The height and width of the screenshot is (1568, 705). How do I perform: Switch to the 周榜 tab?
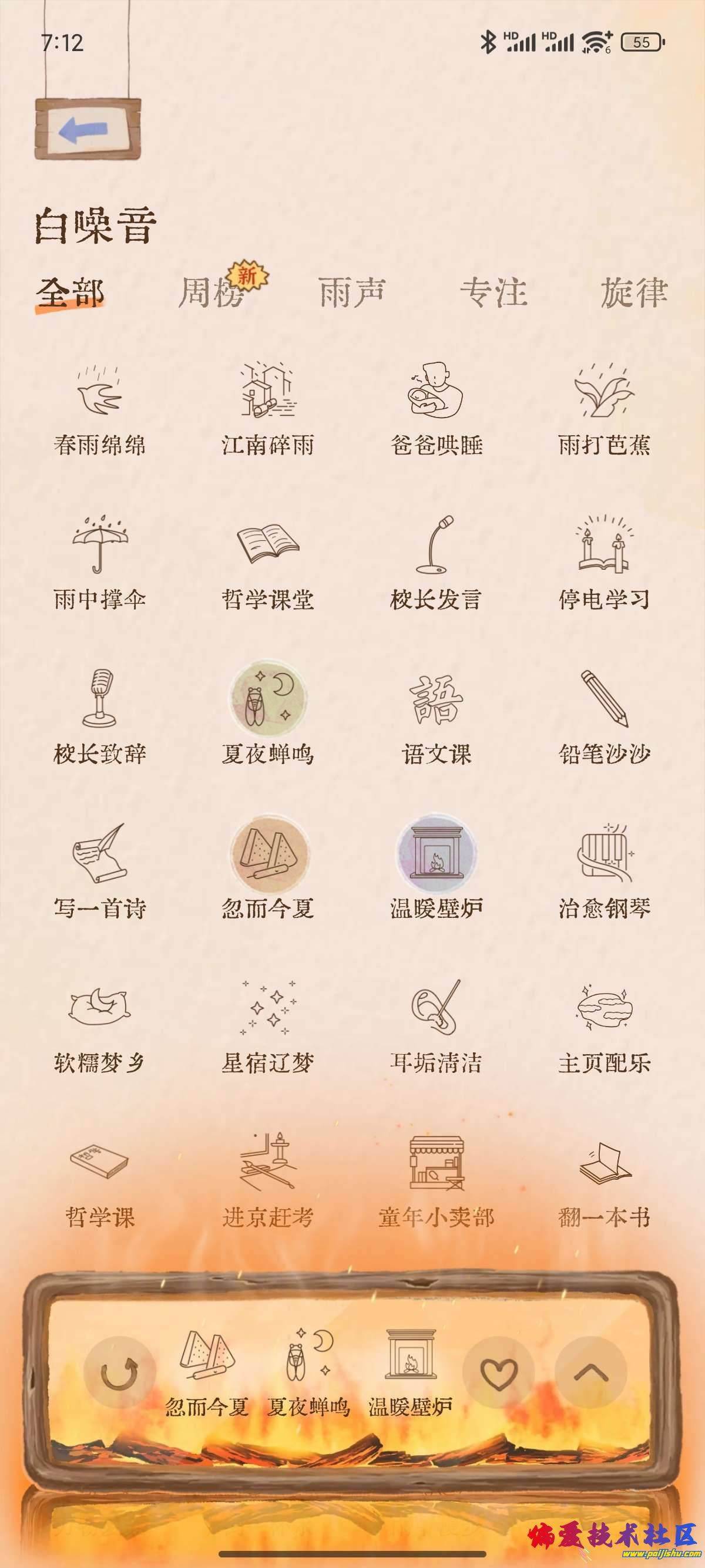tap(211, 292)
